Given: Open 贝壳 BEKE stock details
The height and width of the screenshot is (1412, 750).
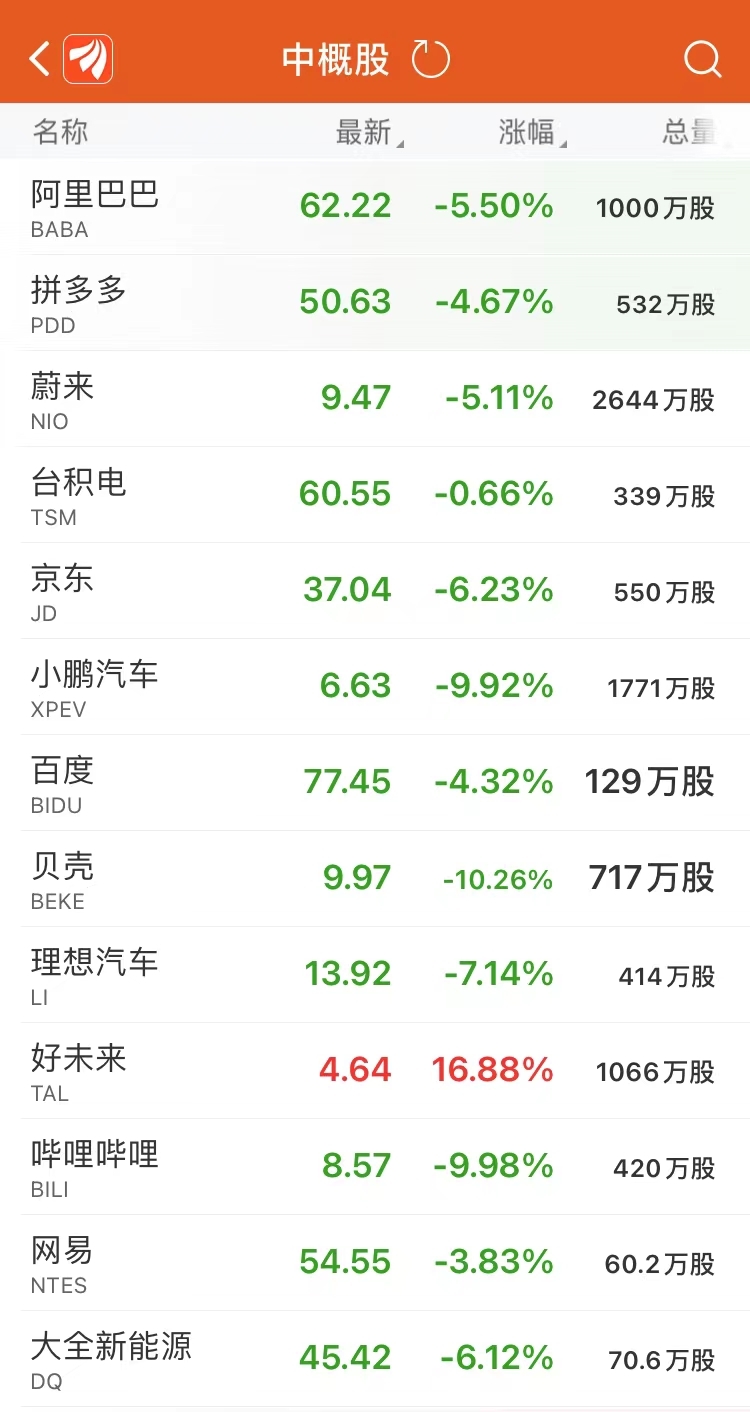Looking at the screenshot, I should (x=375, y=879).
